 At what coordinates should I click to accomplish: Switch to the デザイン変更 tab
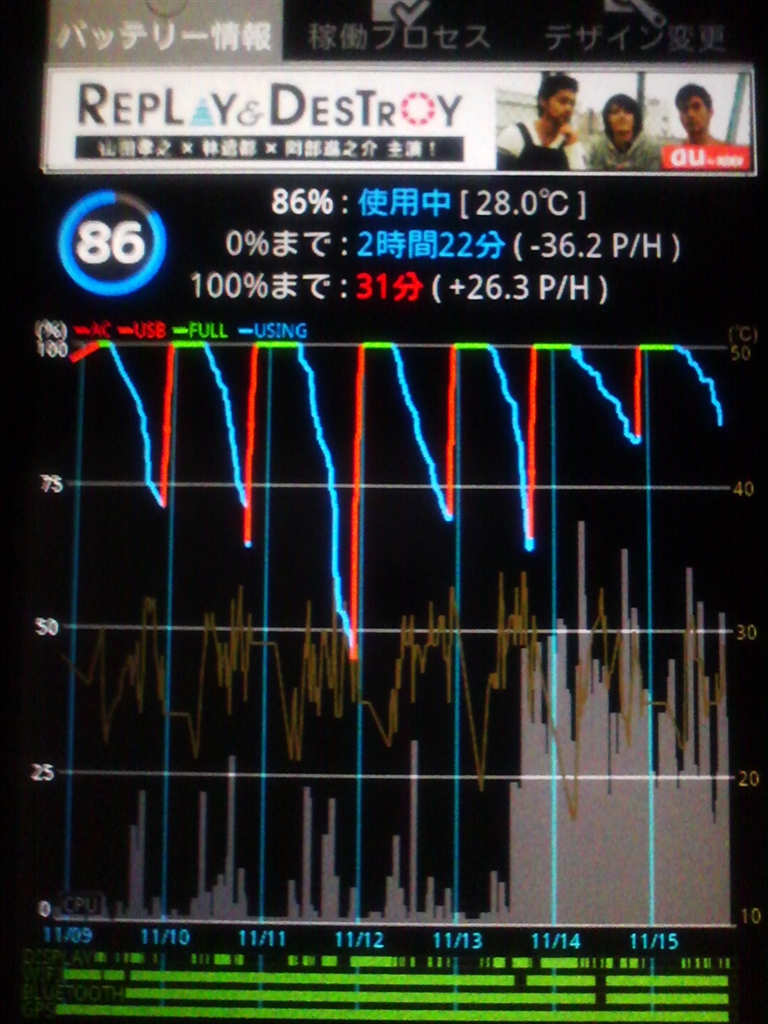click(635, 35)
